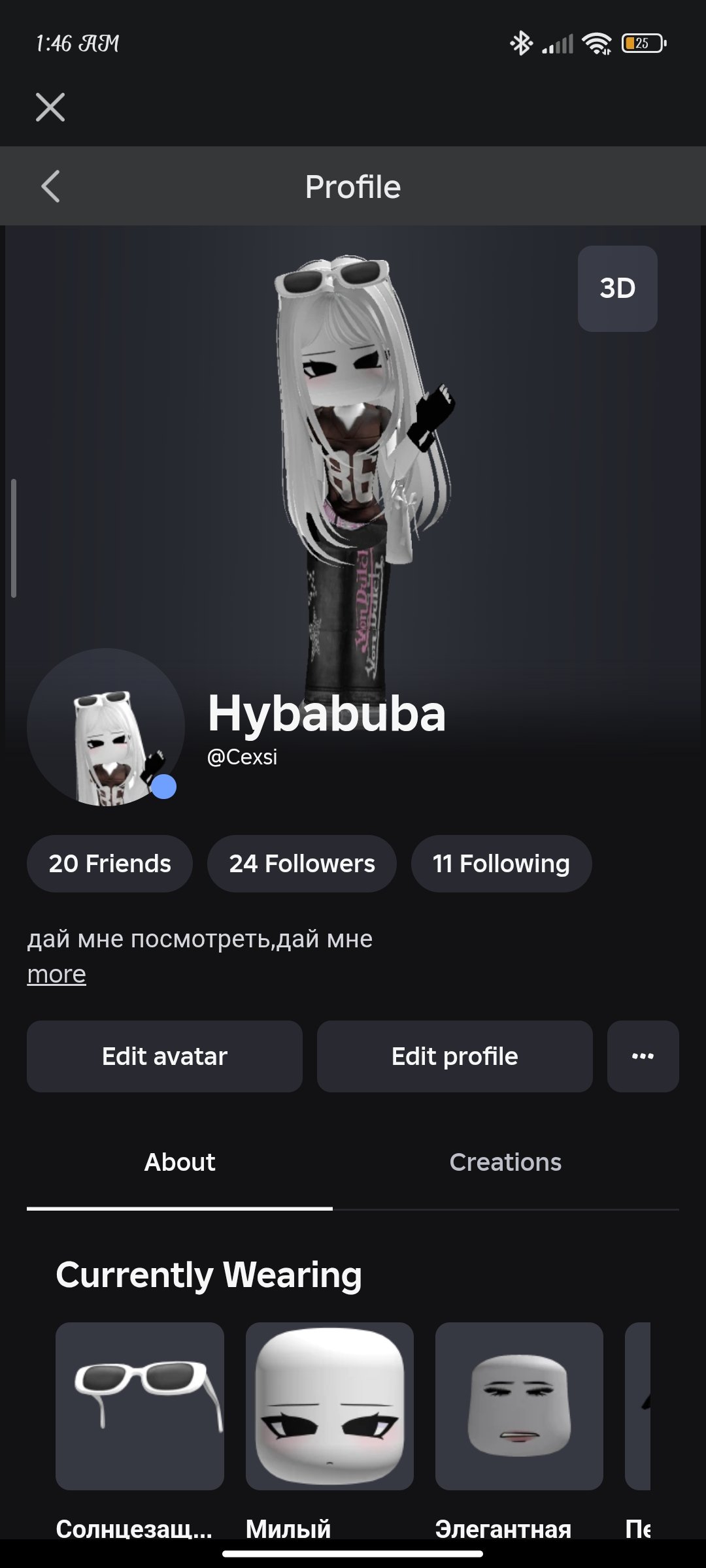View the 24 Followers list

(302, 864)
